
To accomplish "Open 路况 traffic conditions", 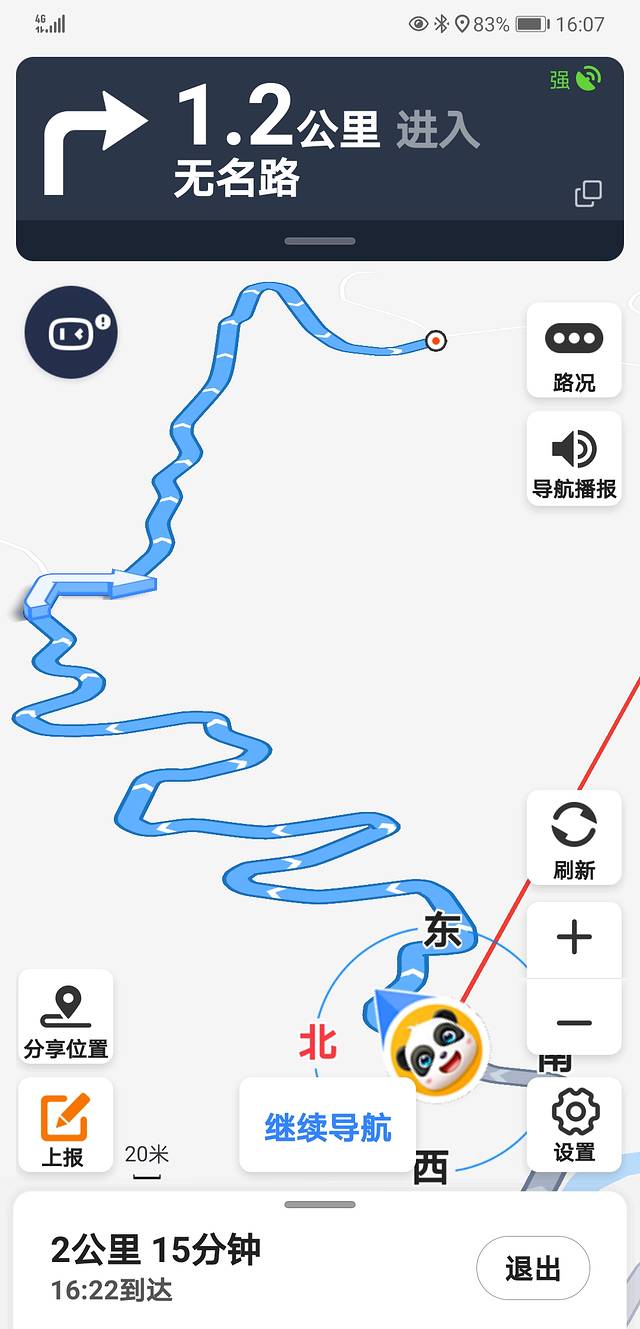I will (x=574, y=351).
